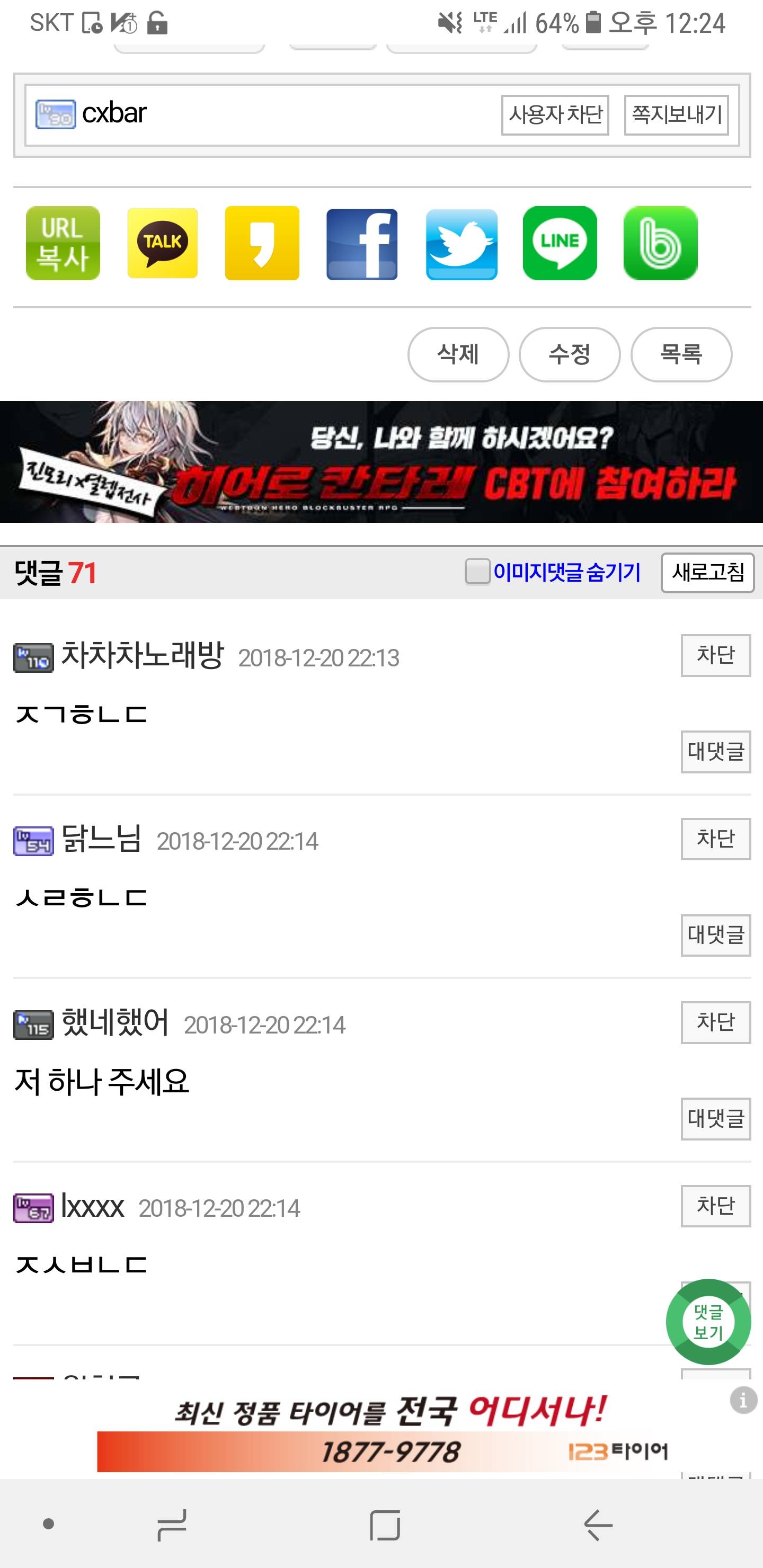Edit the post with 수정
This screenshot has width=763, height=1568.
(570, 354)
